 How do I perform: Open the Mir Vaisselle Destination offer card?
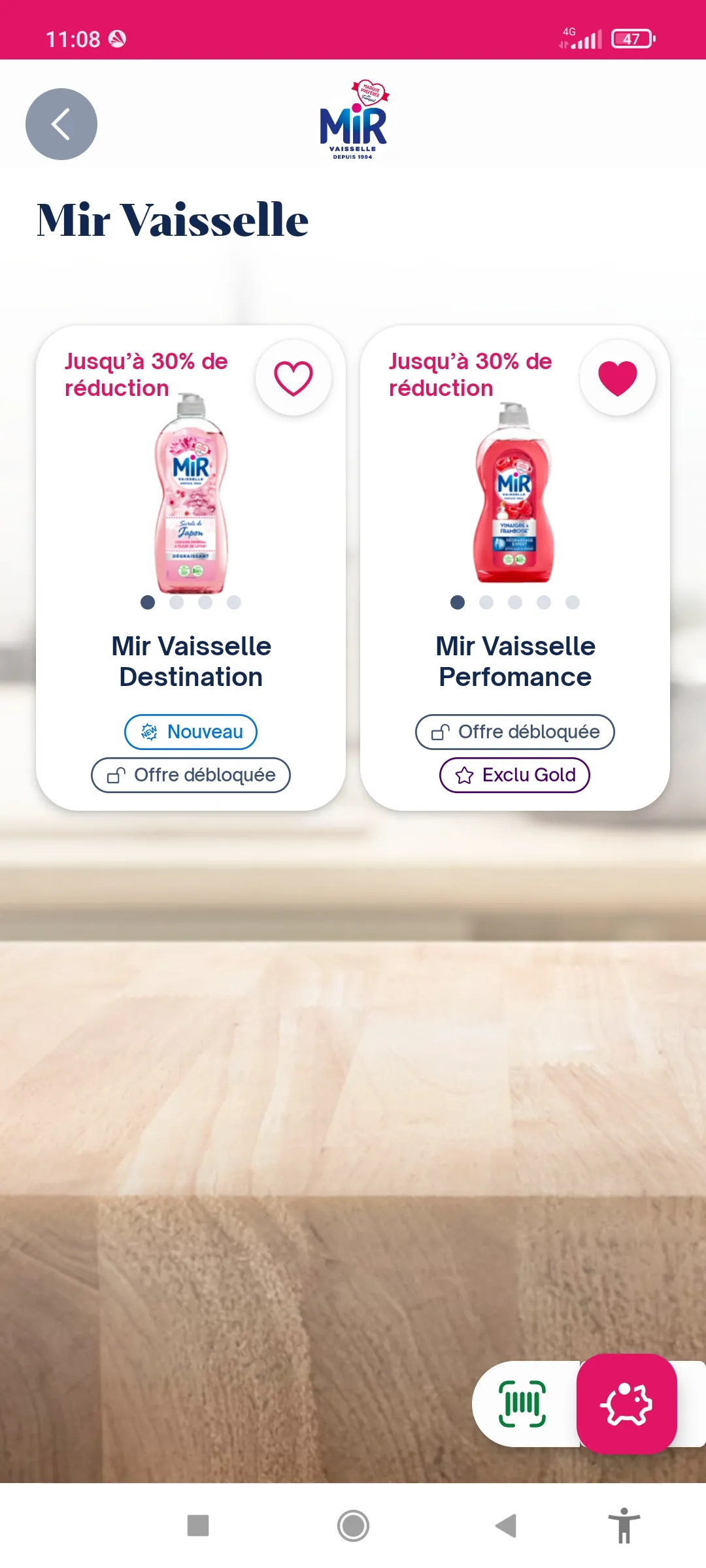click(191, 568)
